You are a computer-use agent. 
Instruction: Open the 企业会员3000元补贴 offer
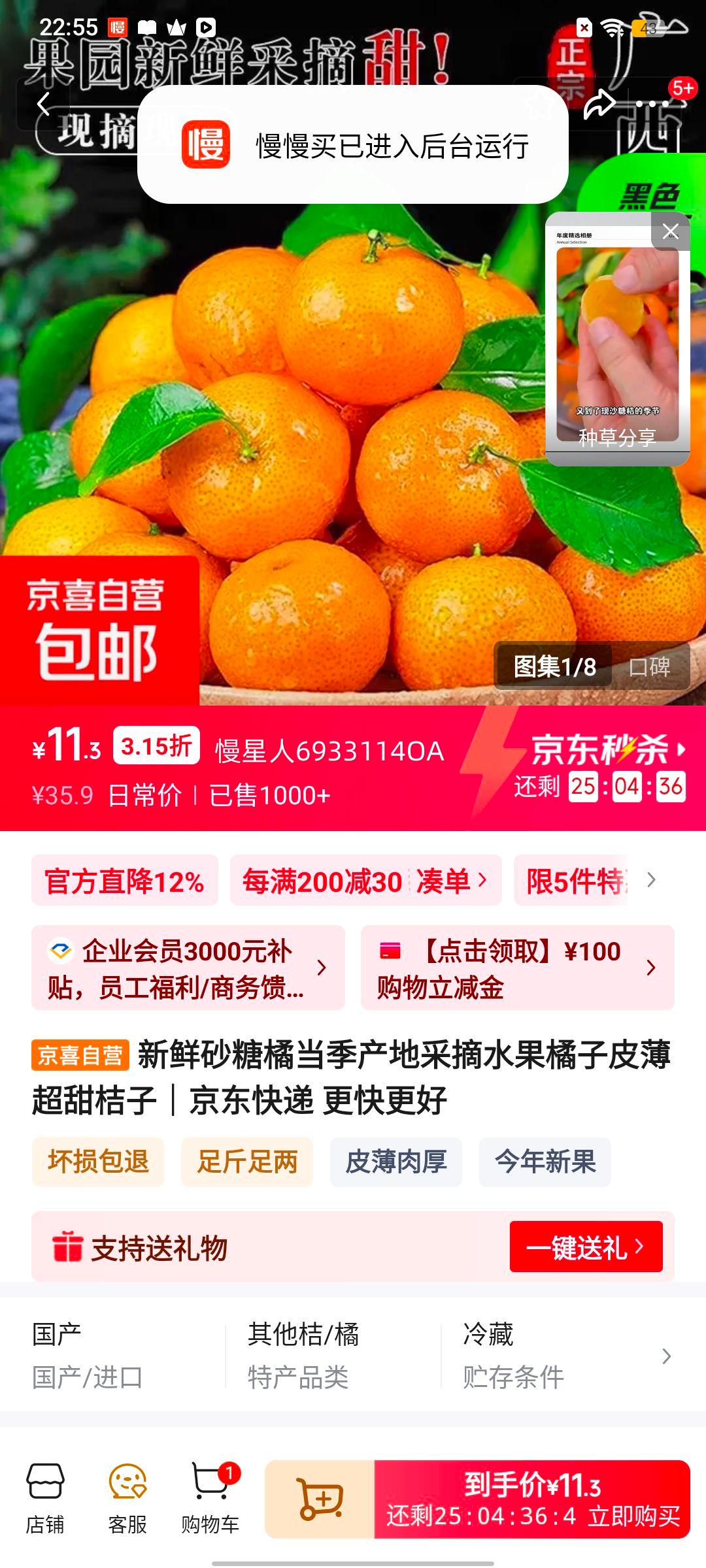pyautogui.click(x=188, y=968)
